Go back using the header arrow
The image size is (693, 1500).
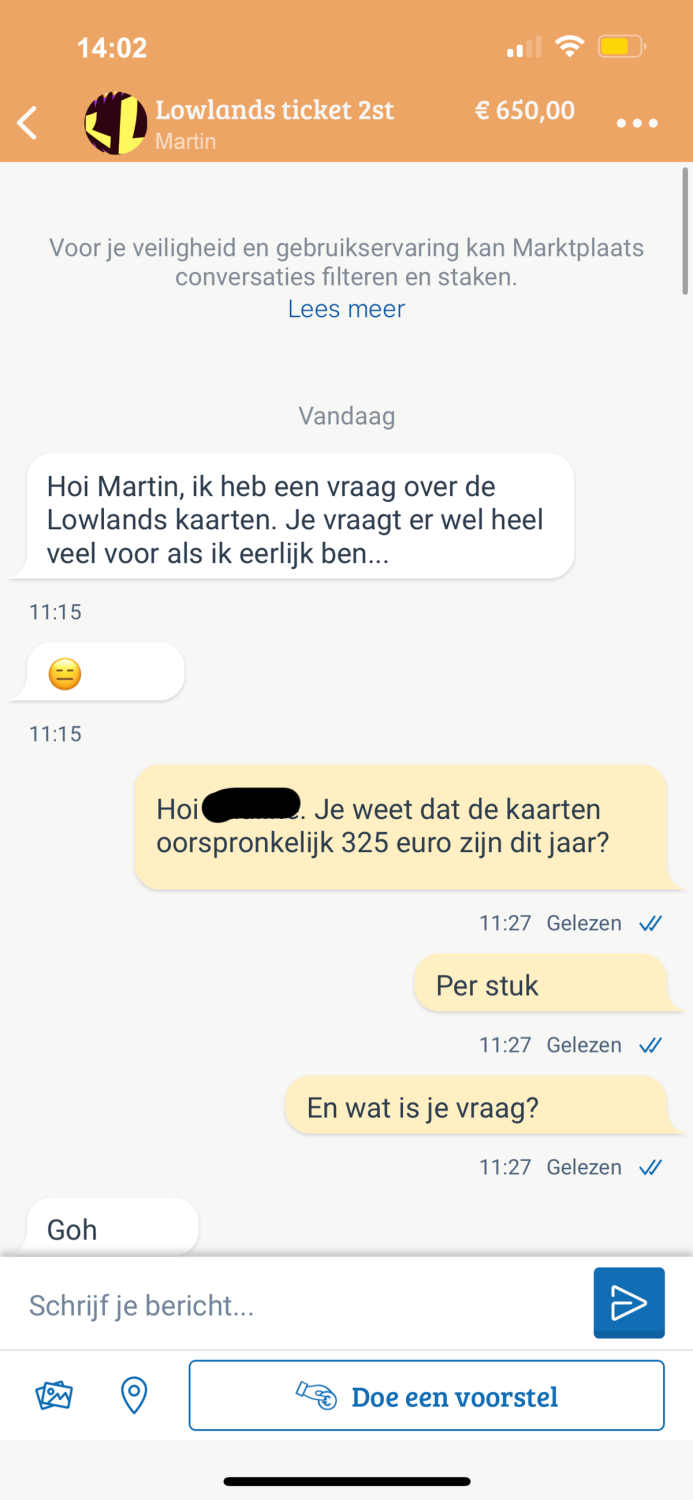tap(28, 123)
